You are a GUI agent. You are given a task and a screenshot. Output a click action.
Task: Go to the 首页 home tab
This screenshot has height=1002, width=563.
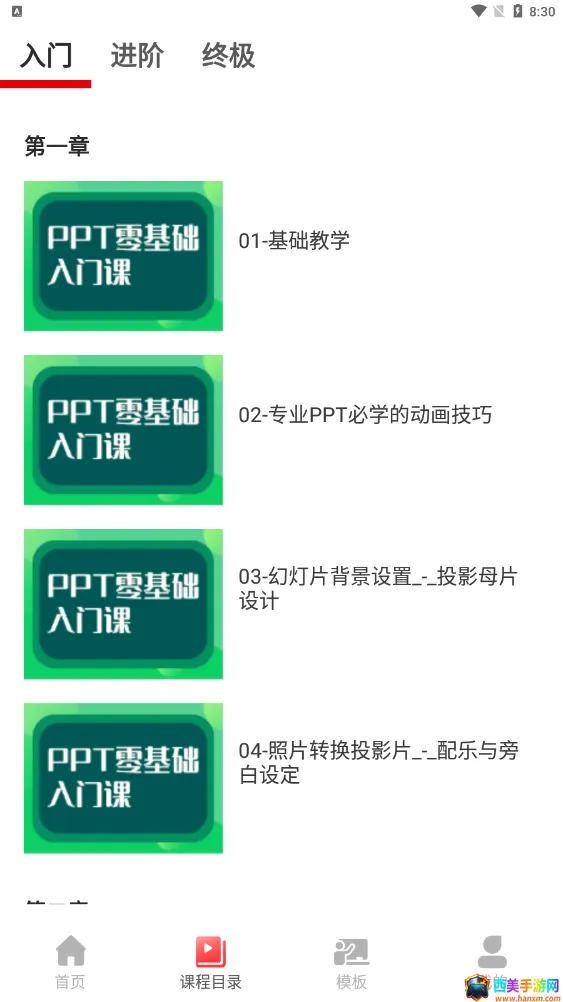70,962
